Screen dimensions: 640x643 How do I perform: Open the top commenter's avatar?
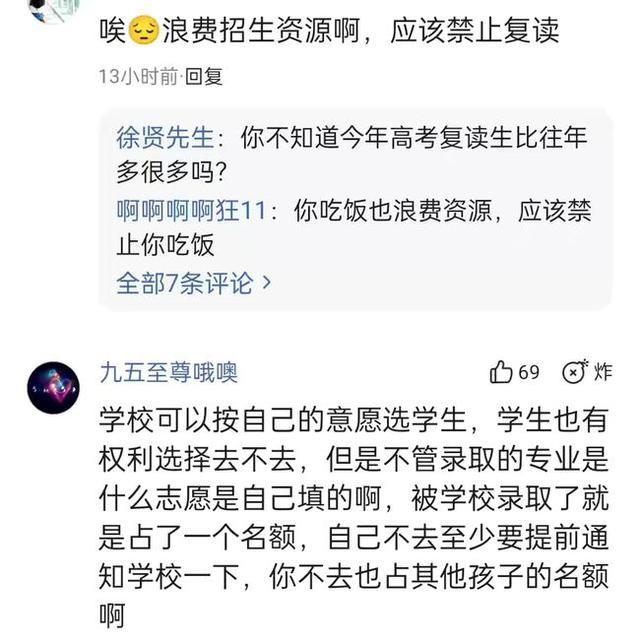click(x=53, y=10)
